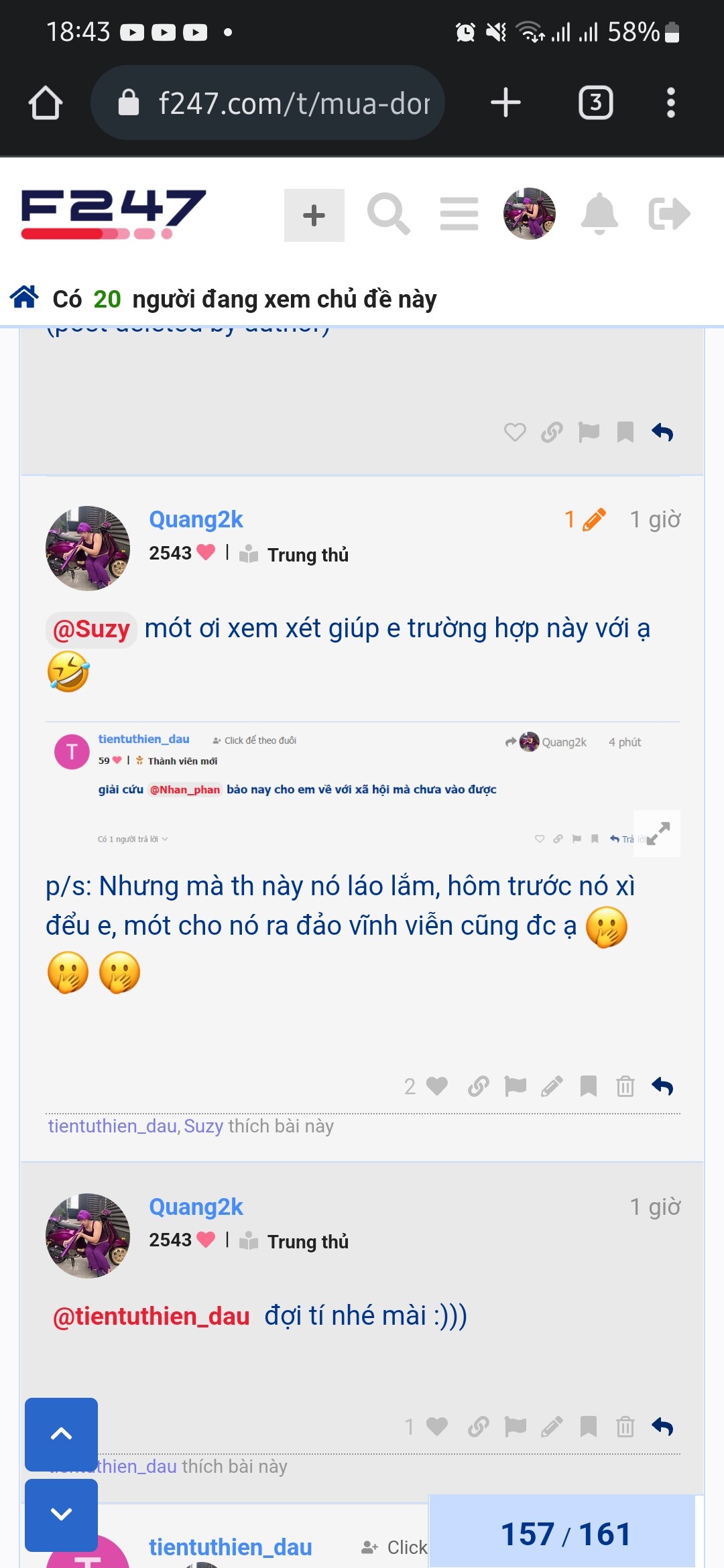724x1568 pixels.
Task: Open browser home page
Action: pos(46,103)
